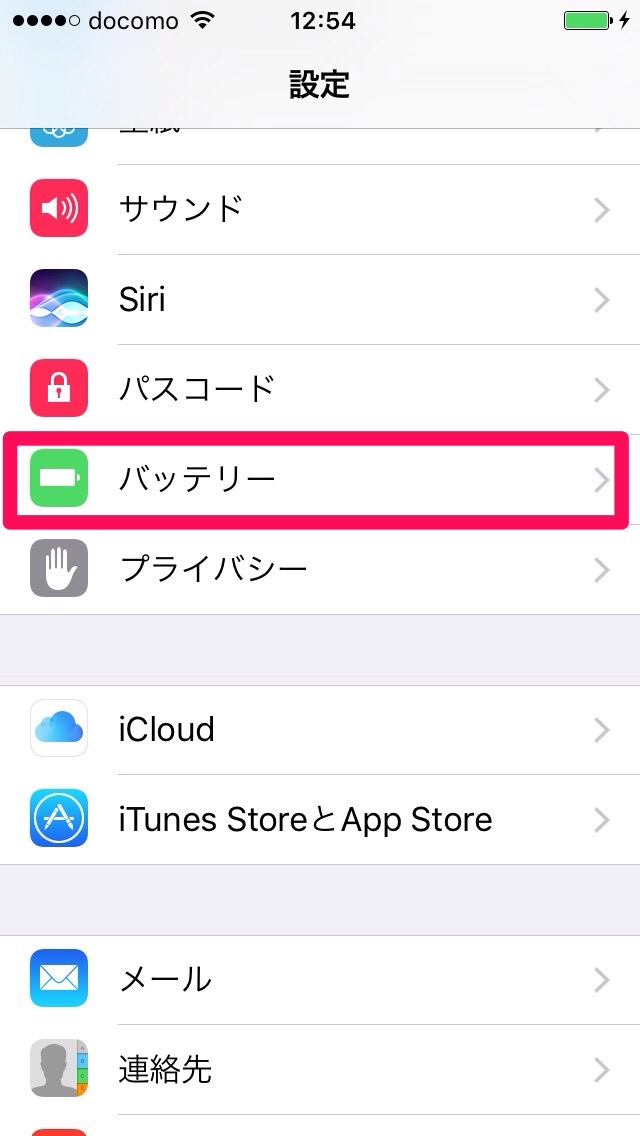This screenshot has width=640, height=1136.
Task: Tap the メール settings row
Action: (320, 979)
